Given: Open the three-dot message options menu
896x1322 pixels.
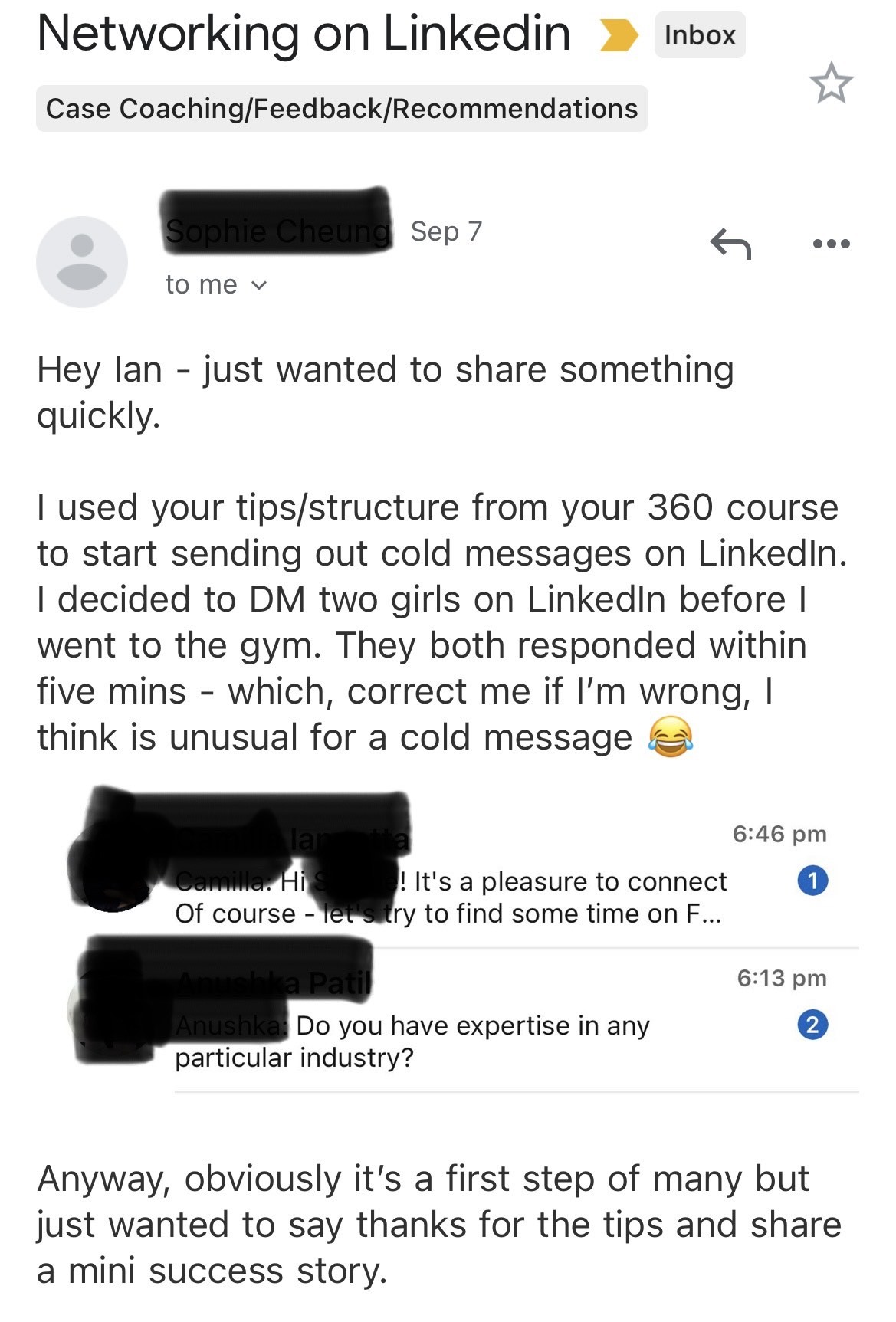Looking at the screenshot, I should pos(831,244).
